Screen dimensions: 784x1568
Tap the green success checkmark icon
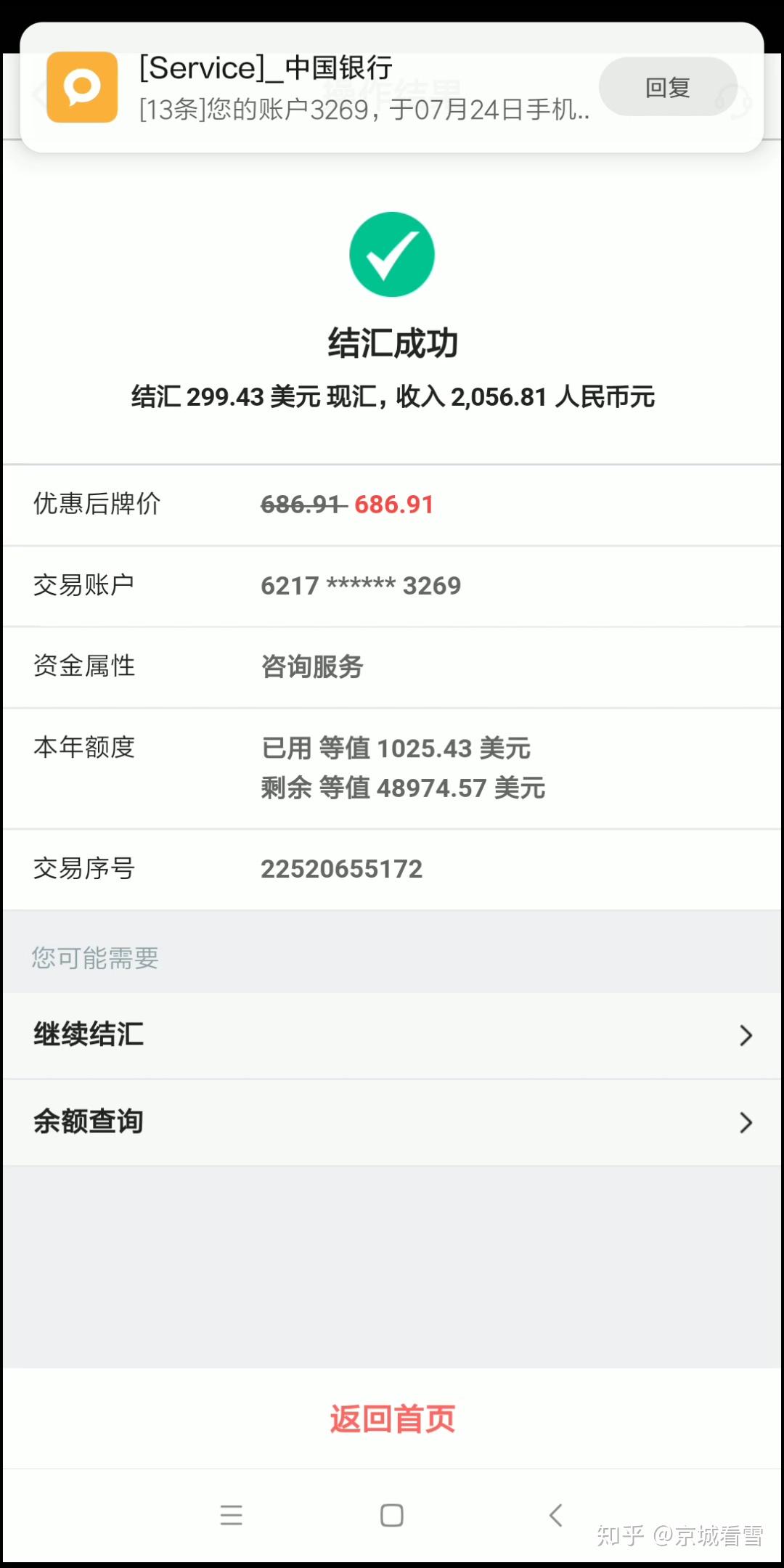(x=392, y=253)
